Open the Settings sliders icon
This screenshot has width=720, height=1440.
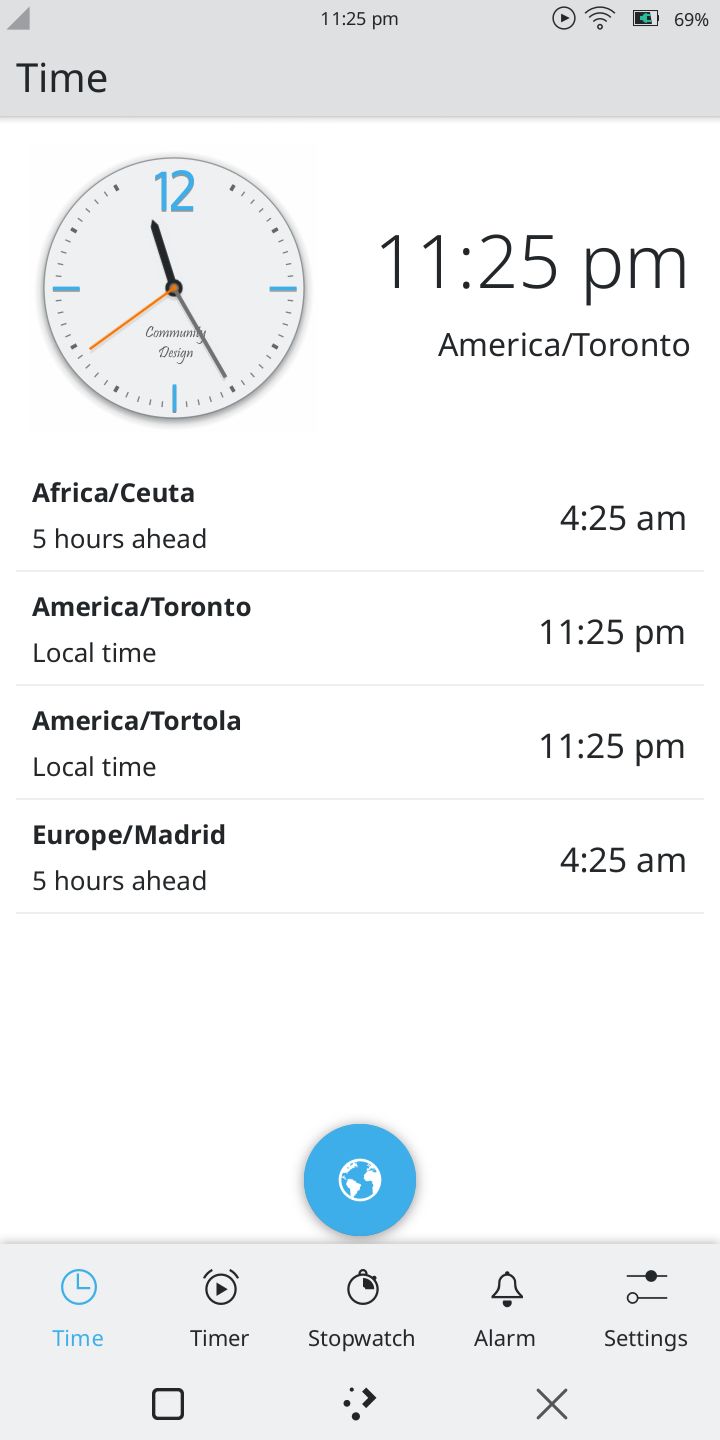click(x=645, y=1286)
